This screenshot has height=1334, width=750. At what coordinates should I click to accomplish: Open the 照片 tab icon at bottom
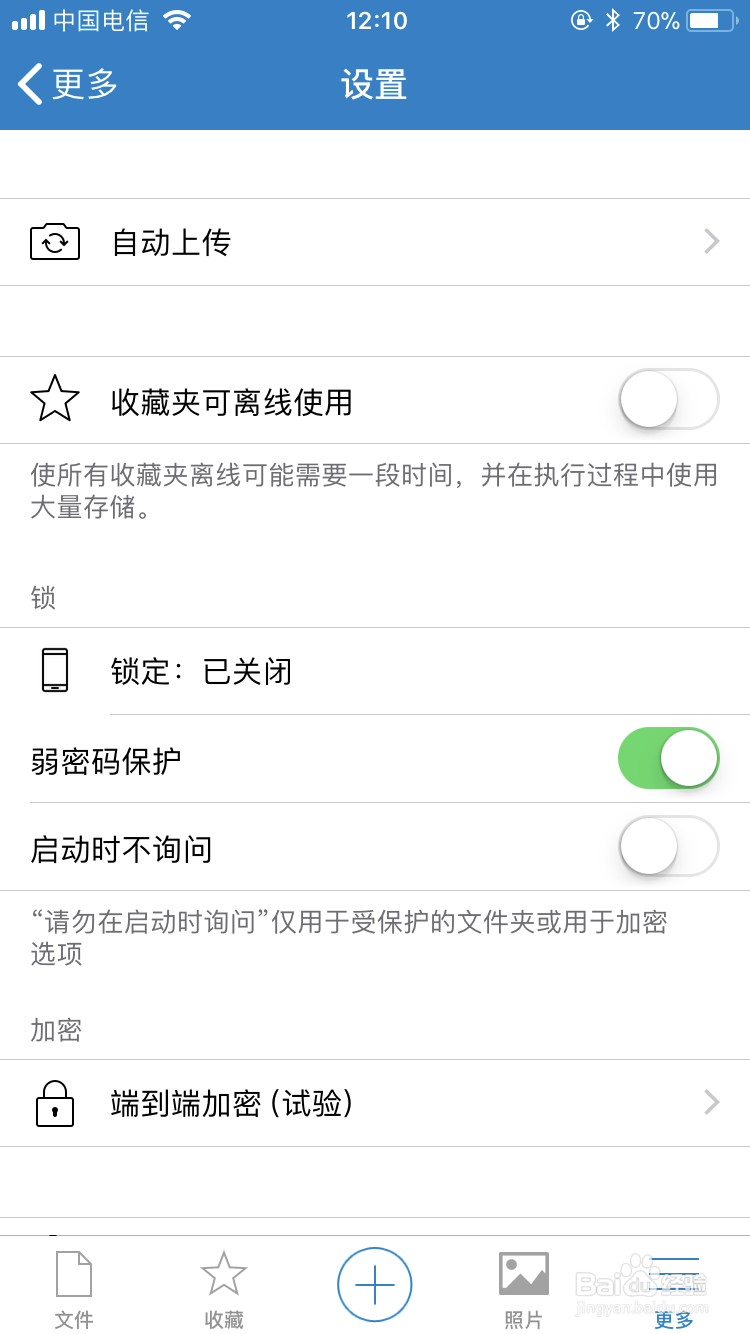(x=523, y=1273)
